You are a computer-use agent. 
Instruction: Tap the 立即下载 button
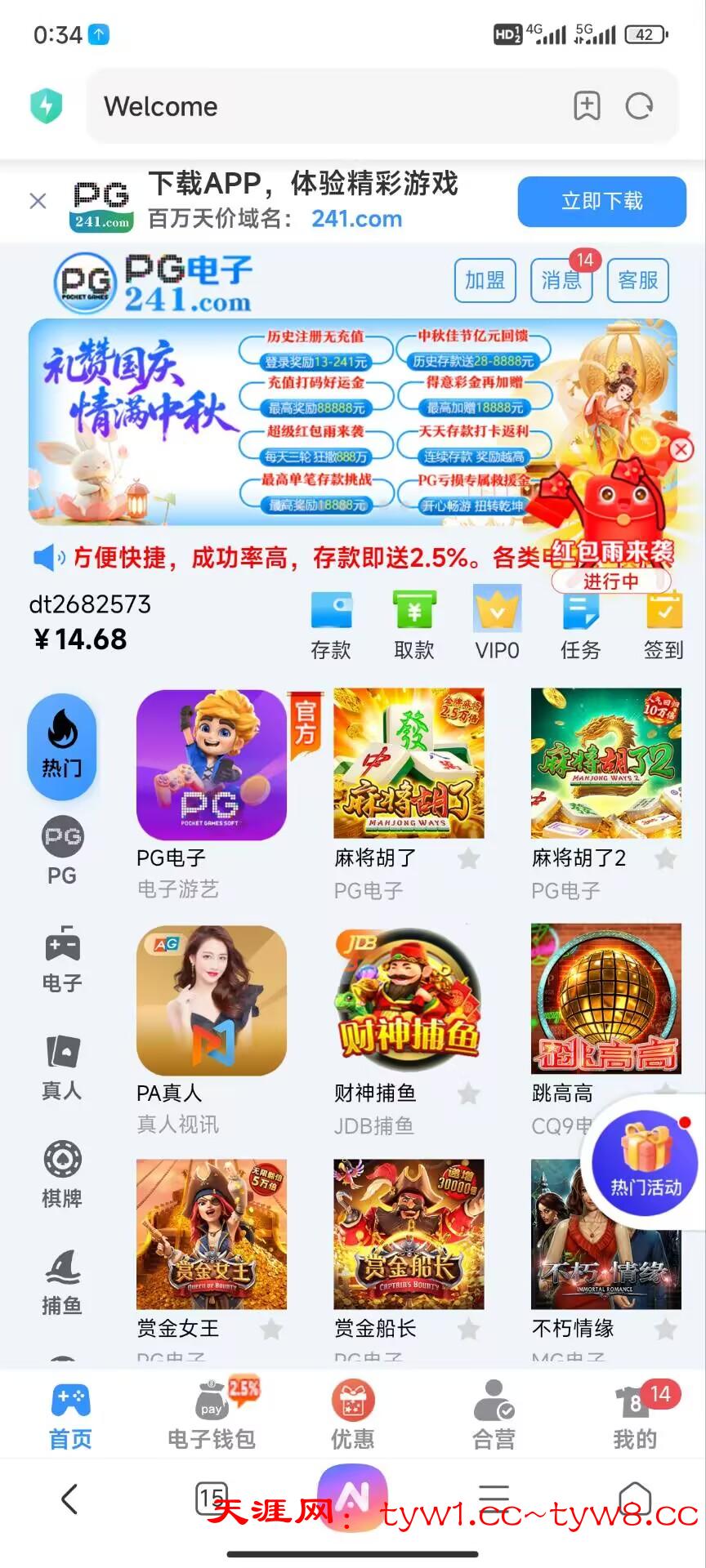(x=601, y=202)
